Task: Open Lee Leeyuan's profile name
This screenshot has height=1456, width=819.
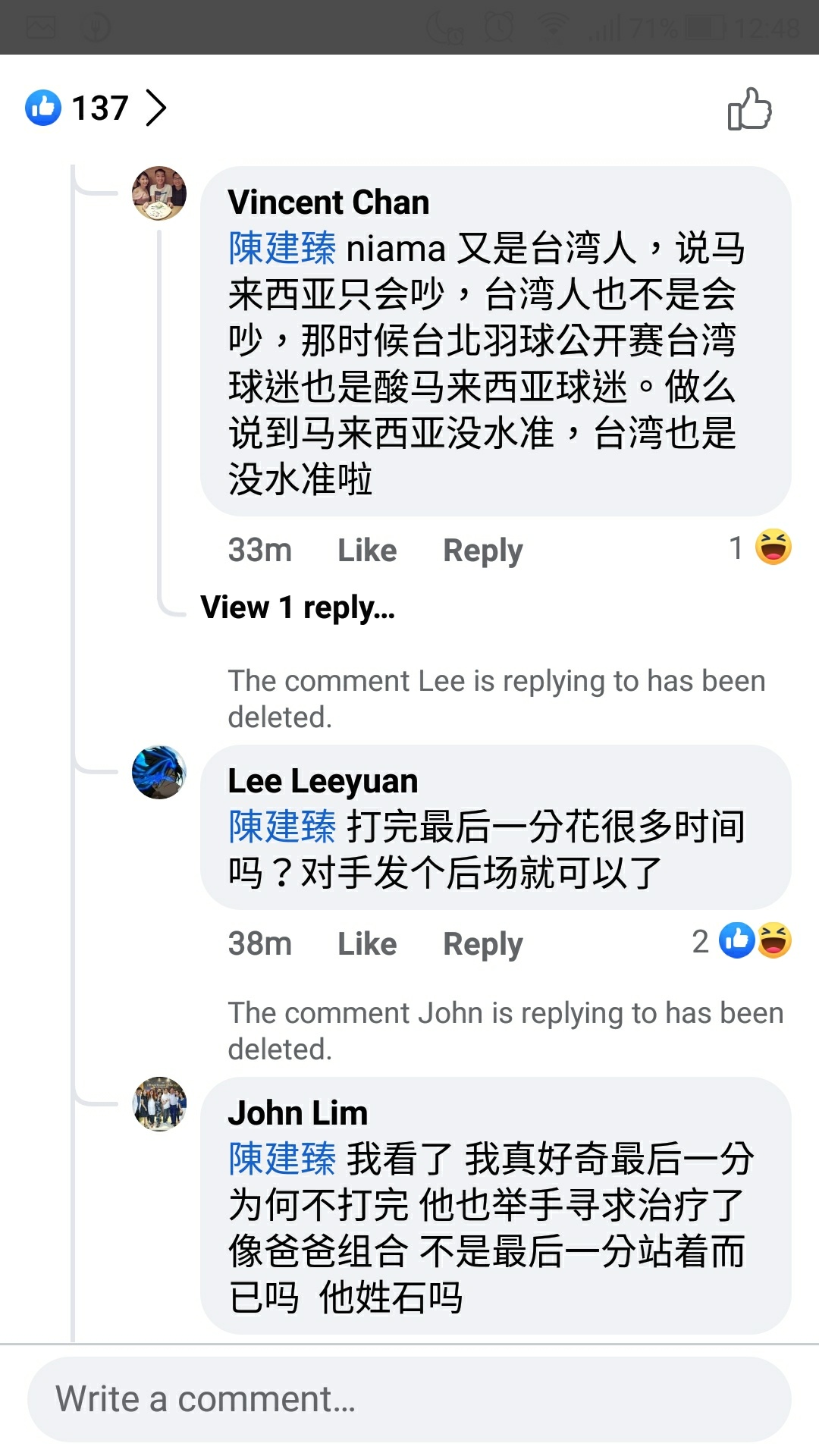Action: pyautogui.click(x=323, y=781)
